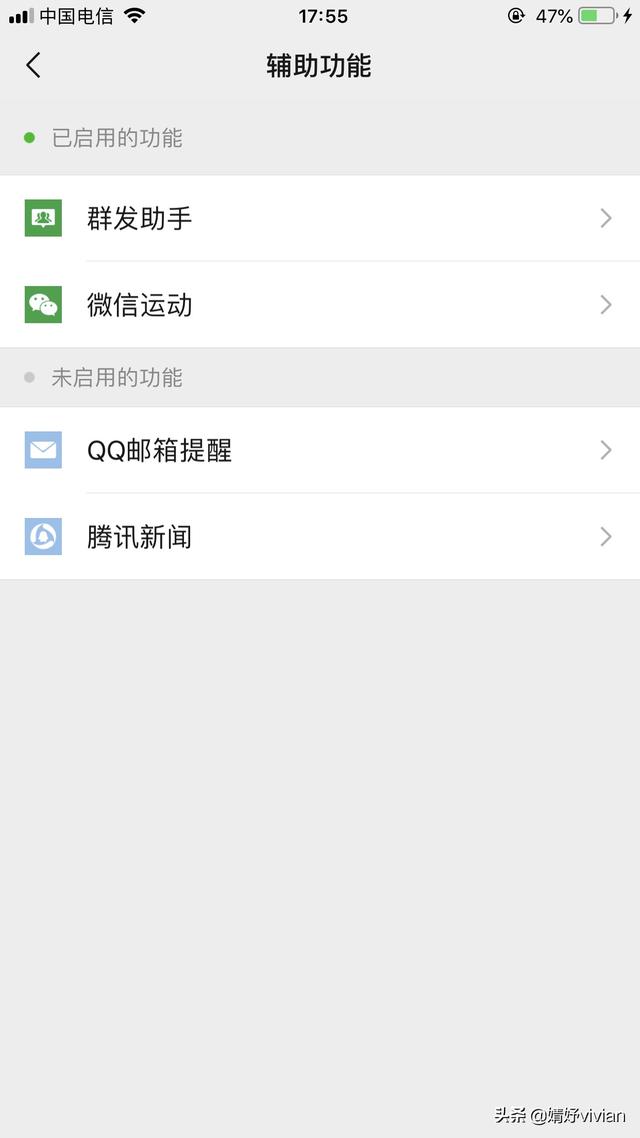
Task: Open the 群发助手 feature
Action: coord(320,218)
